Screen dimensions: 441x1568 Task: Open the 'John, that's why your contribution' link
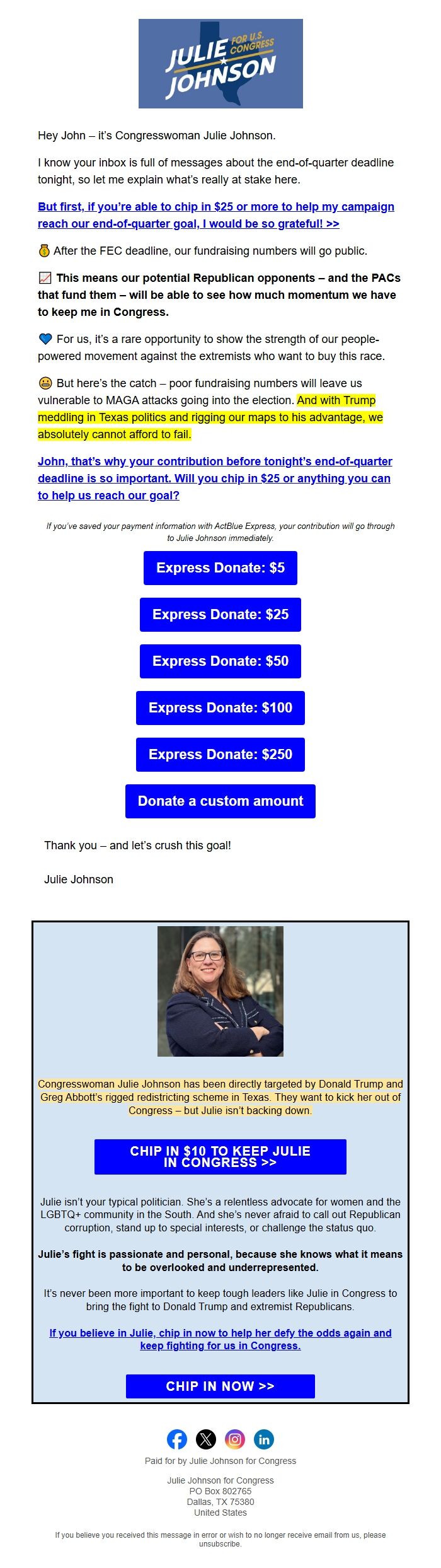[214, 478]
